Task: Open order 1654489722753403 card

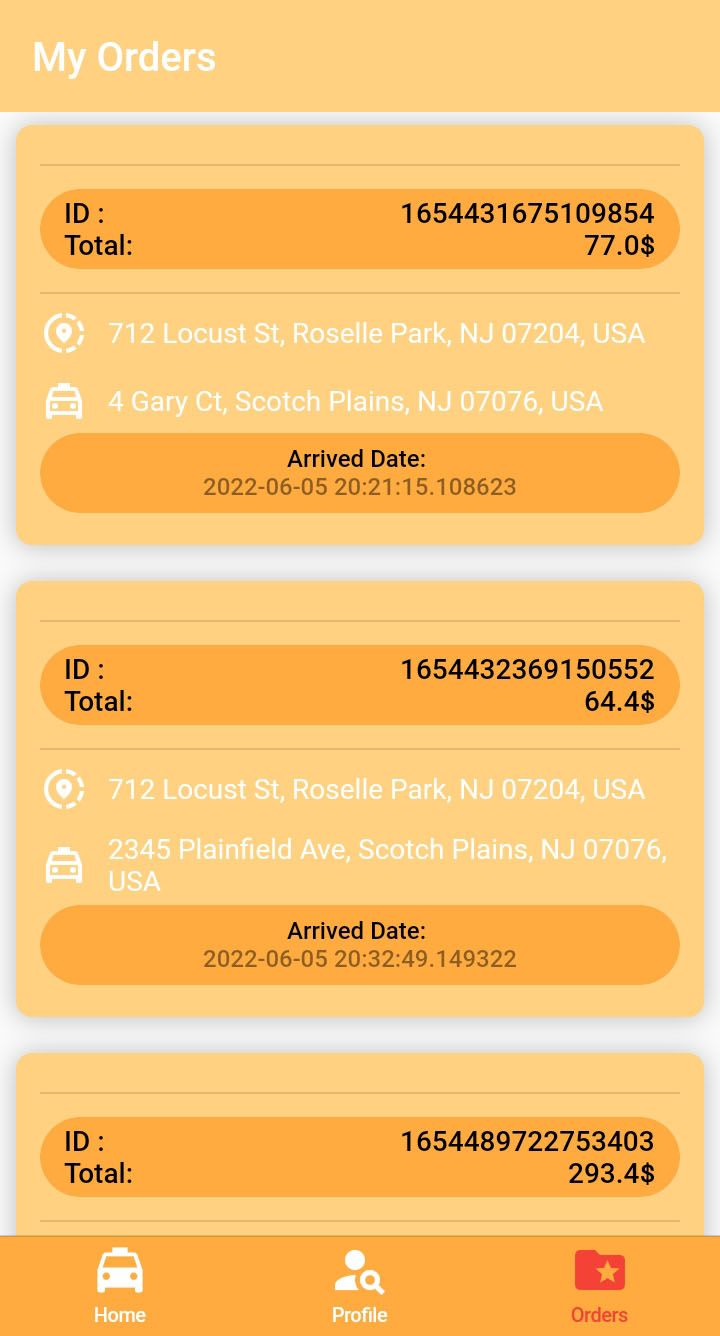Action: pos(360,1156)
